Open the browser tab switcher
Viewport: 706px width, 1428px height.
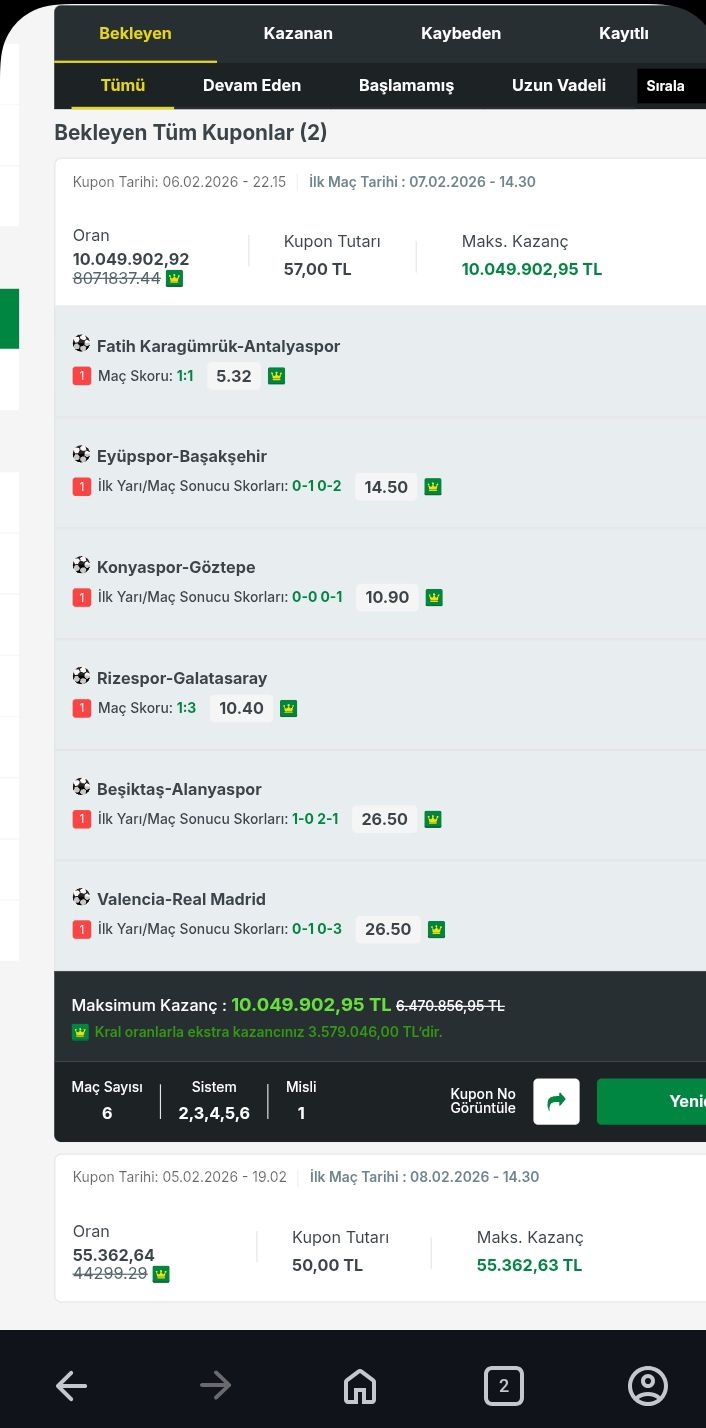(x=503, y=1385)
